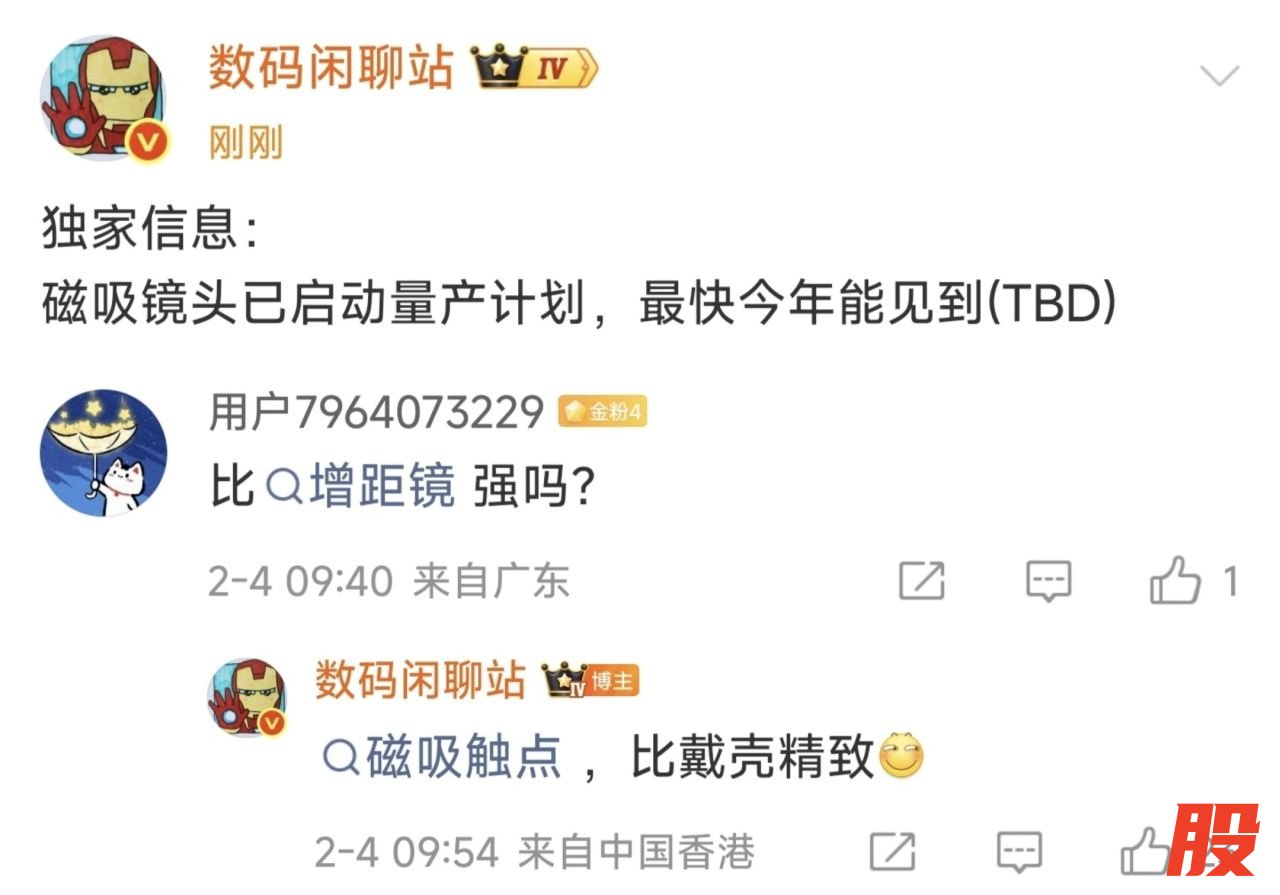
Task: Comment on the 磁吸触点 reply from 数码闲聊站
Action: [1019, 851]
